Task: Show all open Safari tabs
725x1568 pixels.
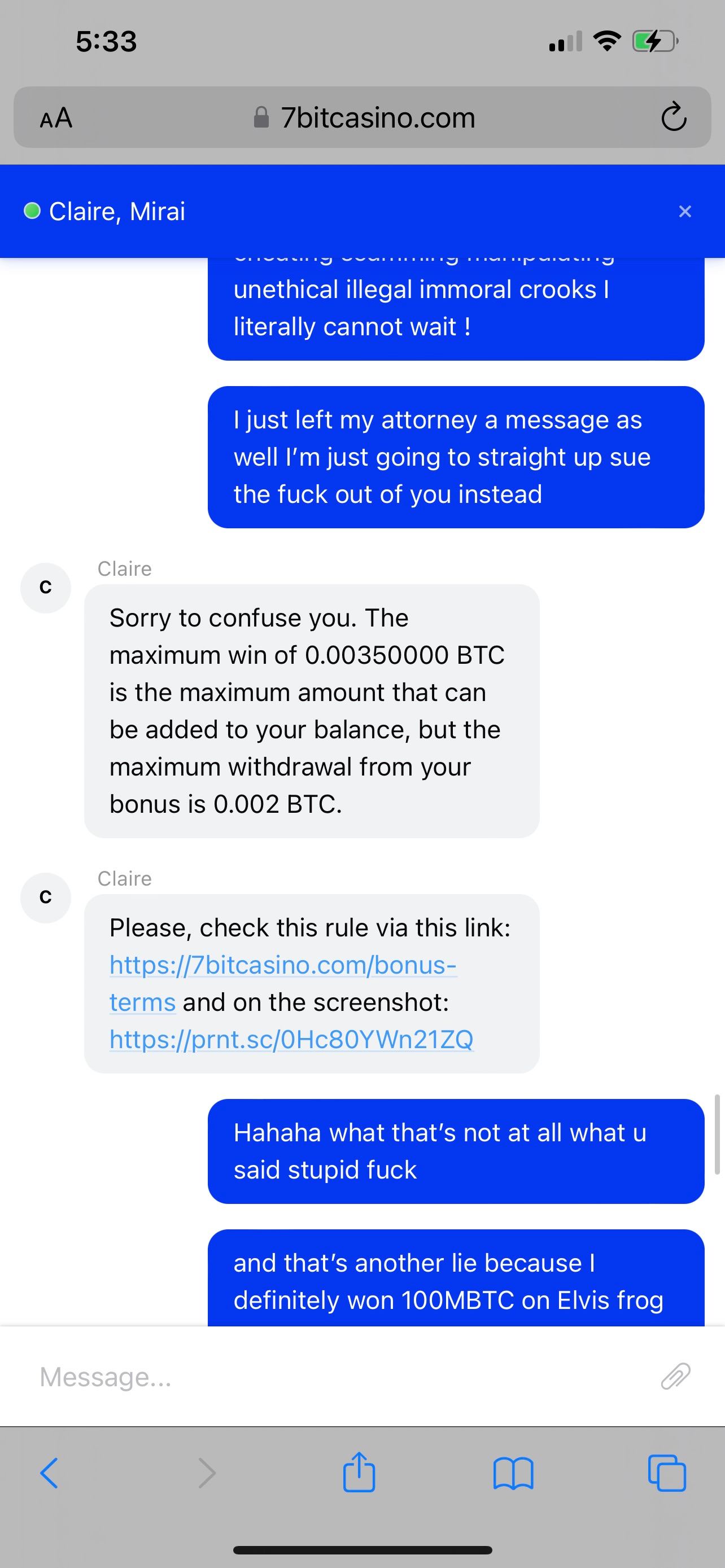Action: click(x=667, y=1473)
